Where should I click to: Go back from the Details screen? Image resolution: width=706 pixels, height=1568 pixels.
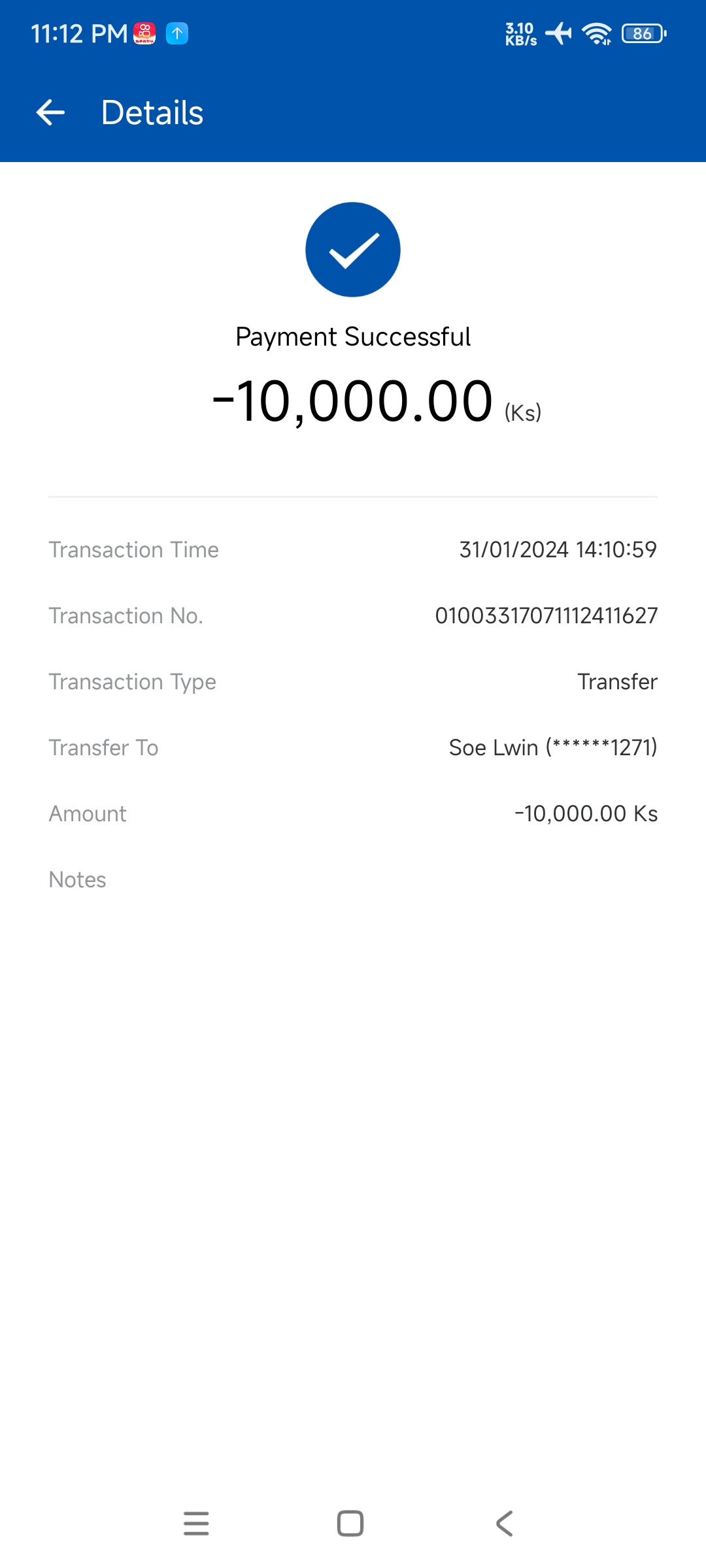pyautogui.click(x=50, y=112)
